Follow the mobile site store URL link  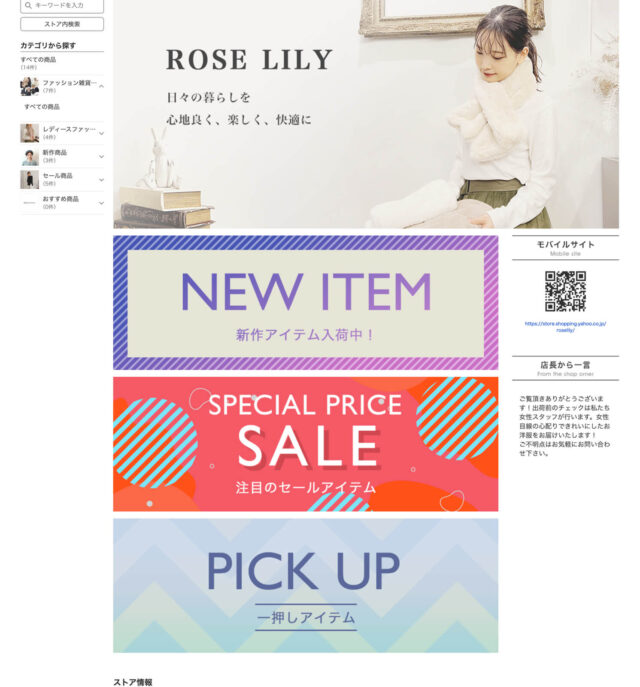pos(565,326)
